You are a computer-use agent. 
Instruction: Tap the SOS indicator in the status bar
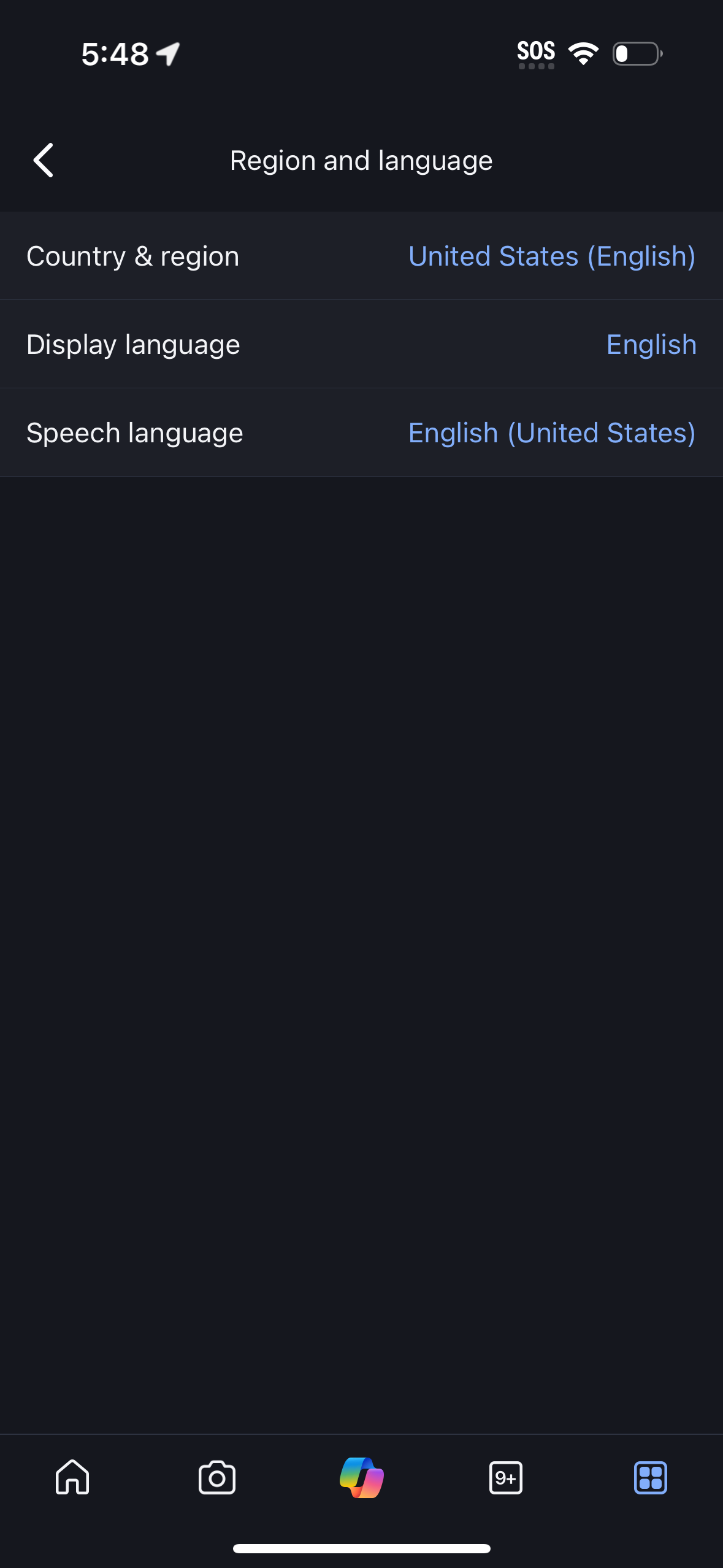coord(536,52)
